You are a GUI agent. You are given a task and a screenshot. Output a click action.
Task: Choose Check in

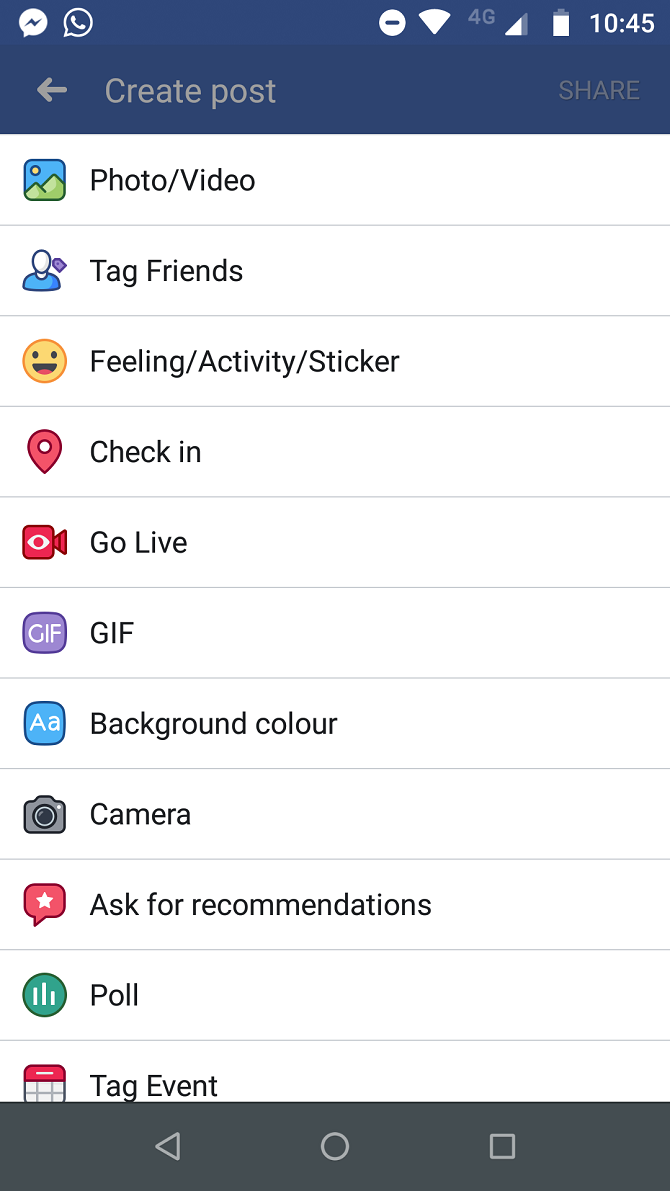point(145,452)
